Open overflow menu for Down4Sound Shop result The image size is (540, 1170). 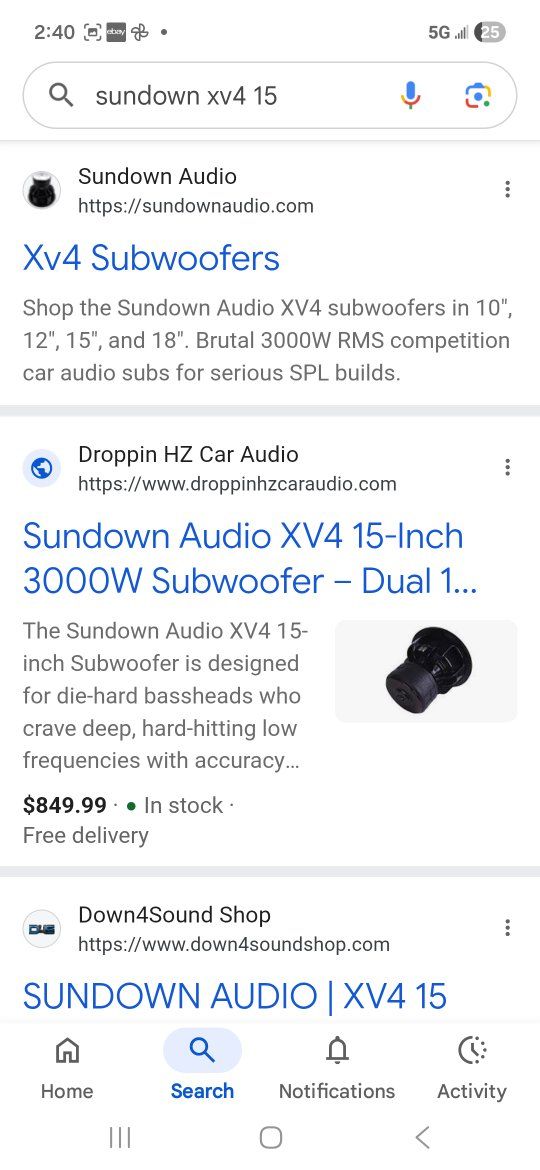pos(507,927)
